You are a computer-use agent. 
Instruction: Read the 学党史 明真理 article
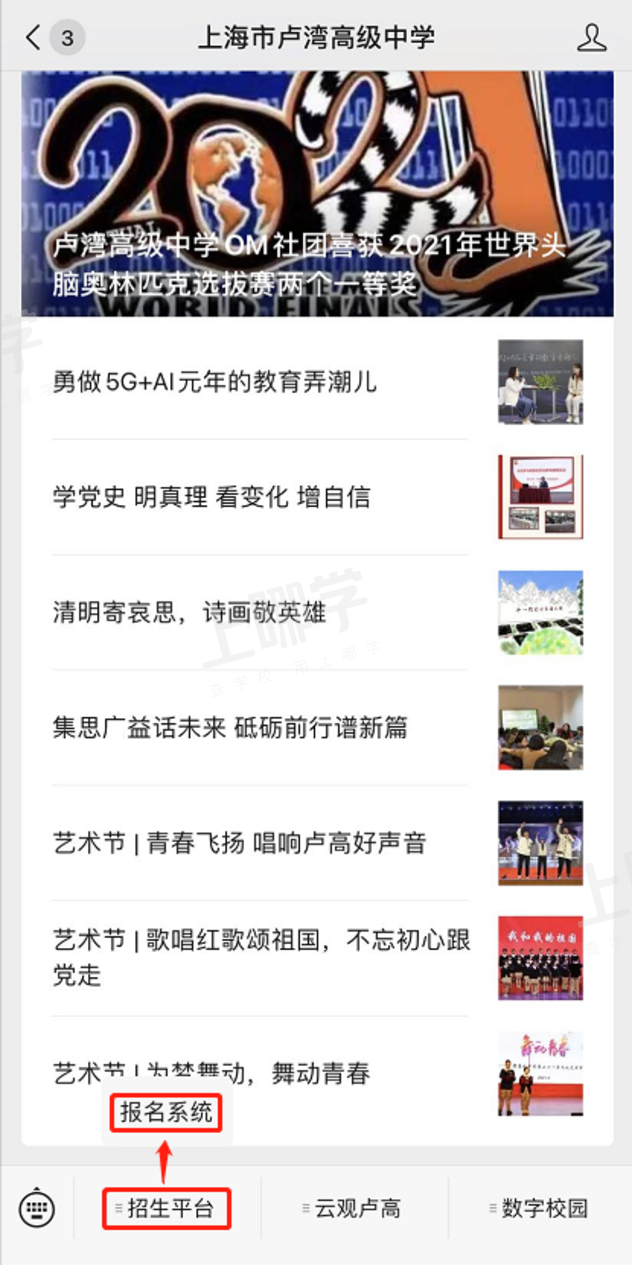(x=211, y=497)
